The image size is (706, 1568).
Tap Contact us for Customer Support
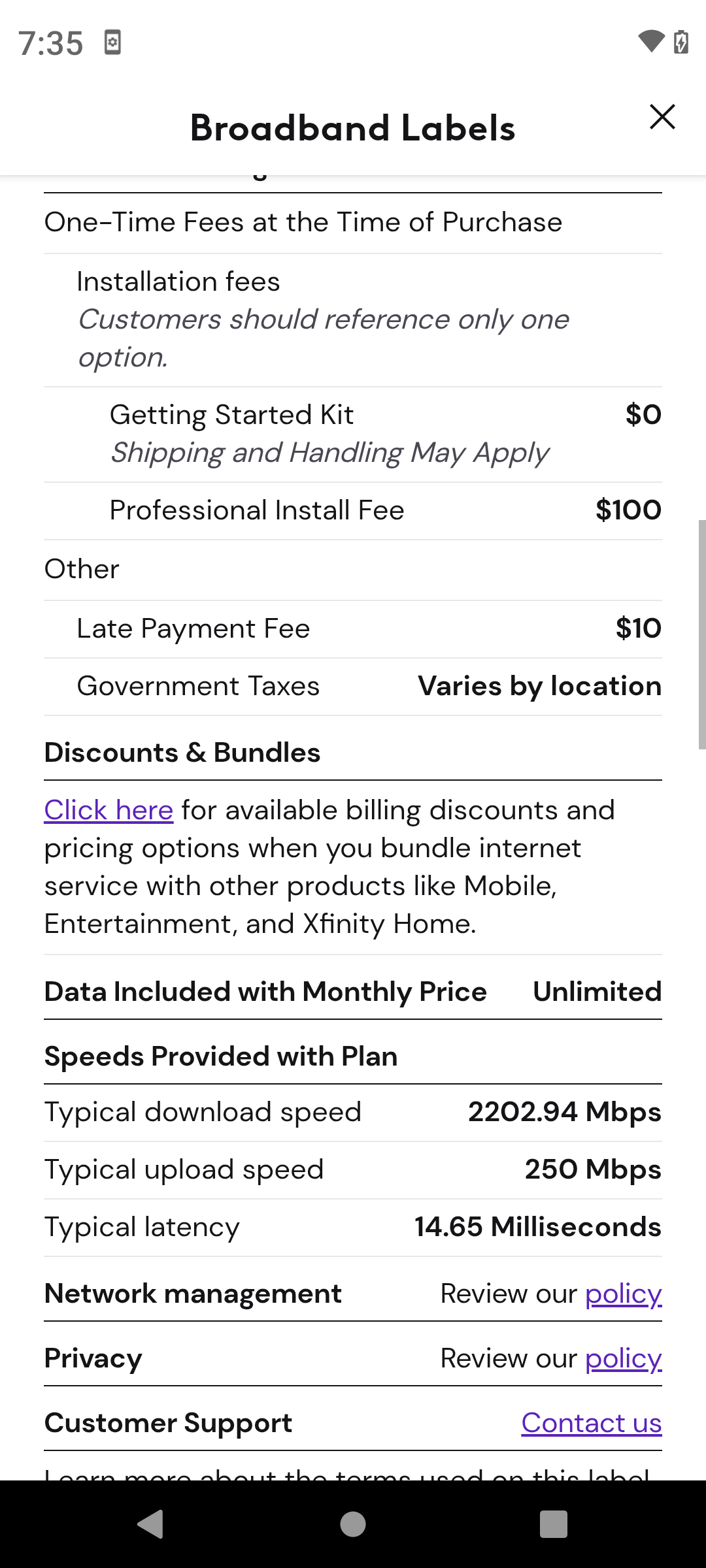tap(592, 1423)
